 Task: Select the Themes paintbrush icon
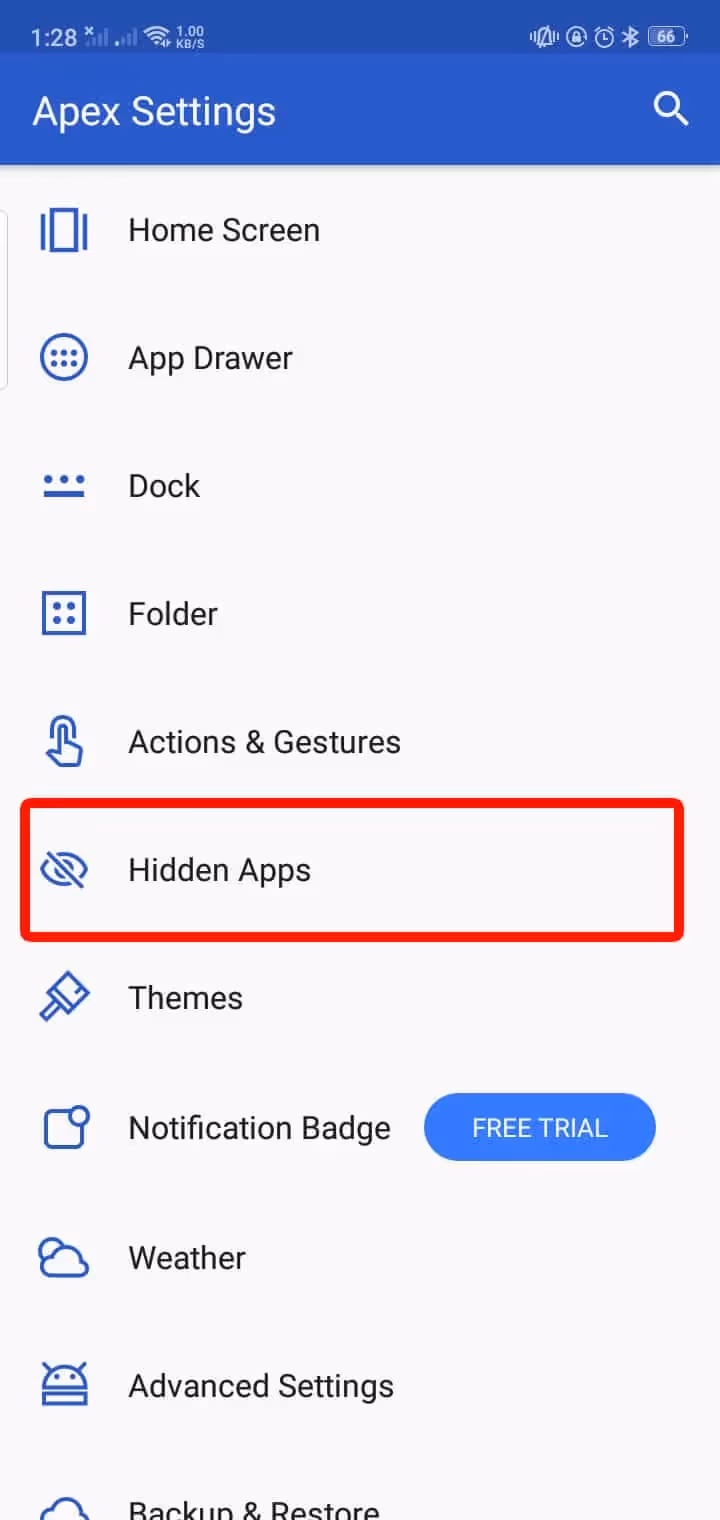(64, 997)
